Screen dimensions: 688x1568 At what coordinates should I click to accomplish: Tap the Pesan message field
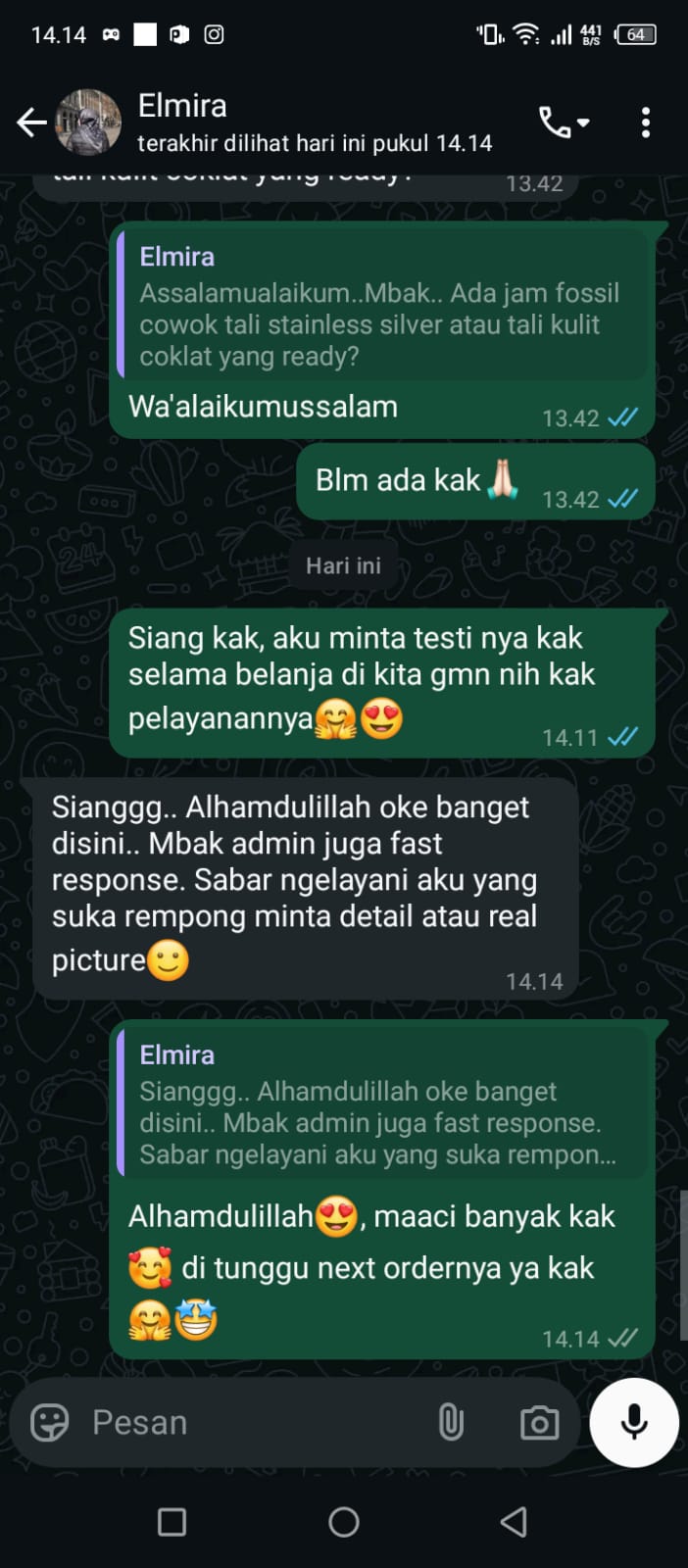255,1422
